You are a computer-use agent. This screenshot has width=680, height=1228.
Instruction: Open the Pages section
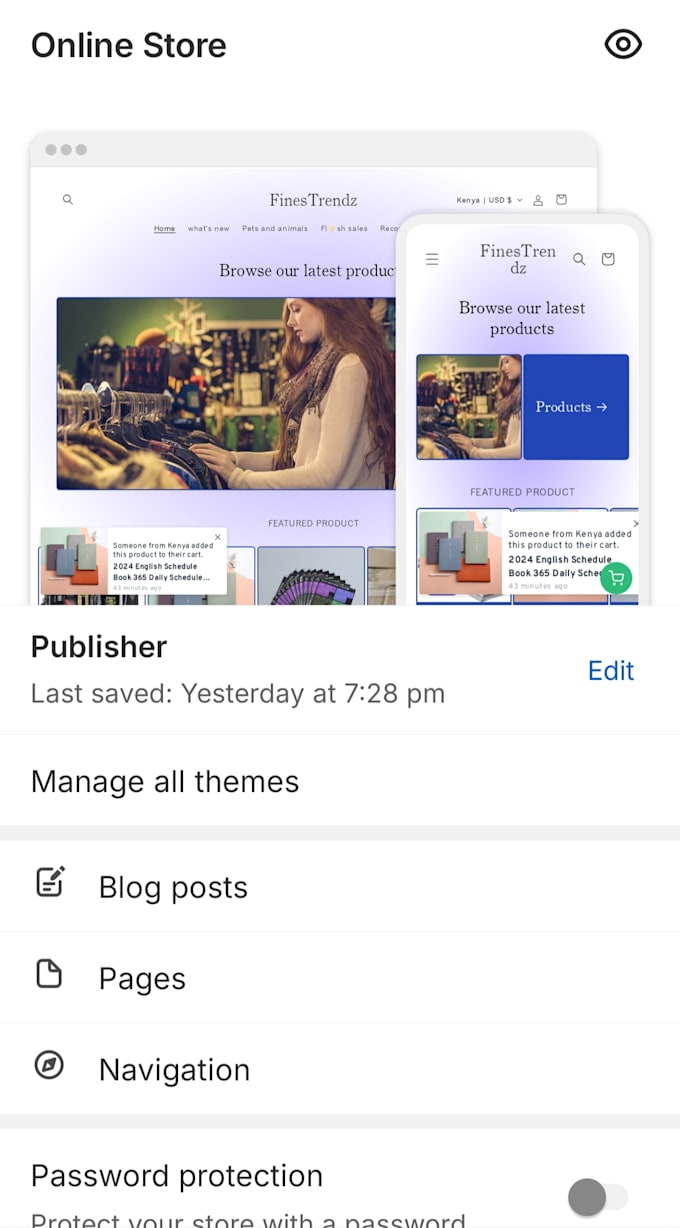pyautogui.click(x=142, y=978)
